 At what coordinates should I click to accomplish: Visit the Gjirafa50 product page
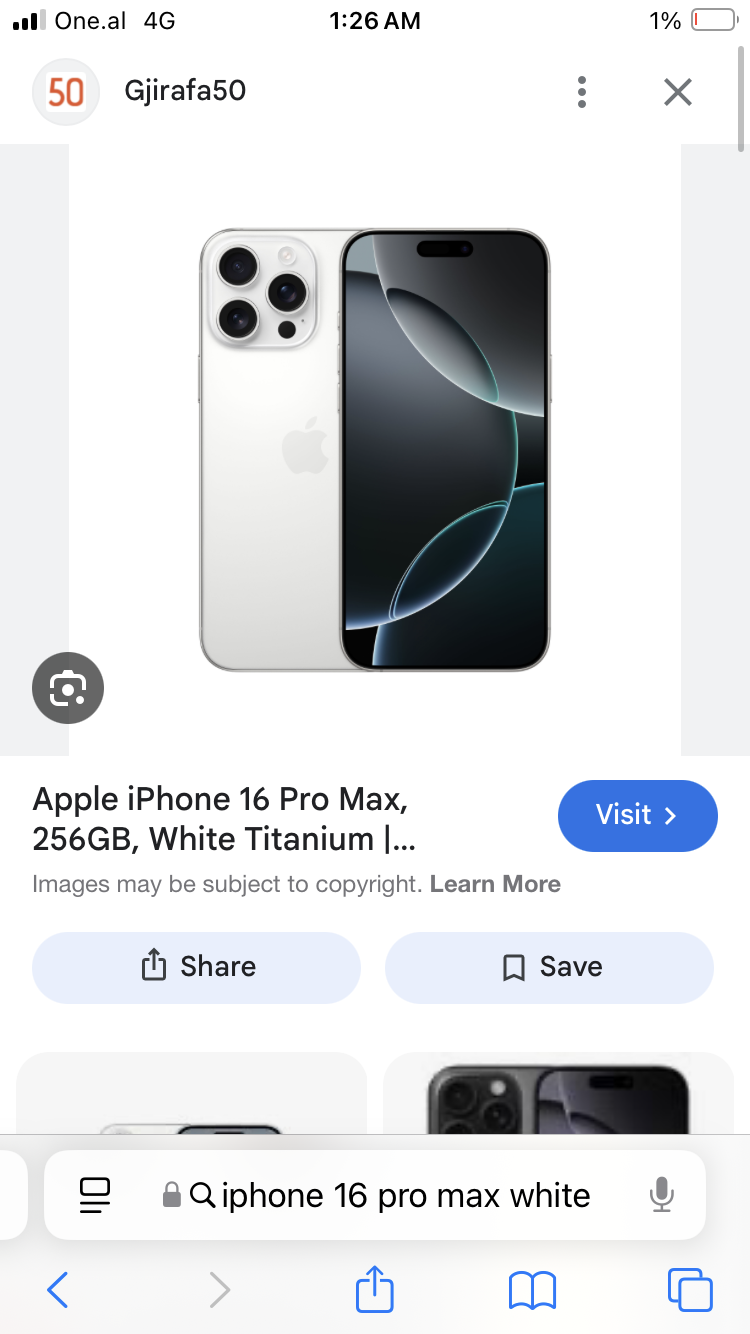[637, 815]
